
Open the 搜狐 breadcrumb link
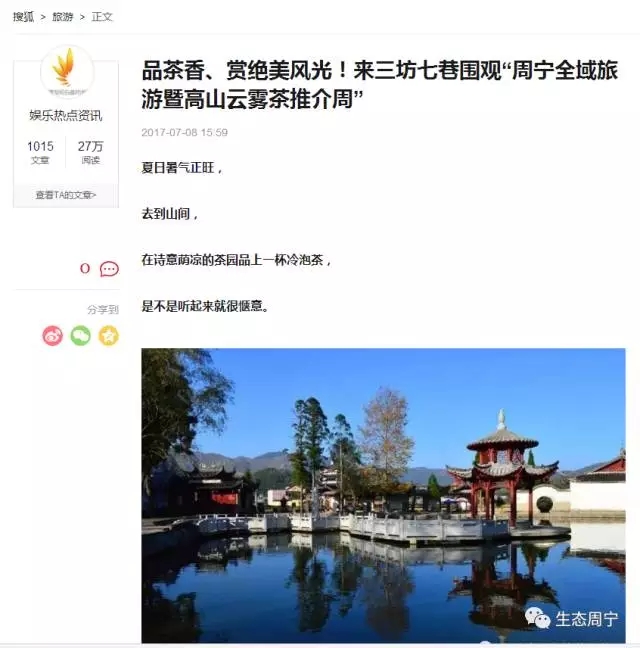click(23, 17)
